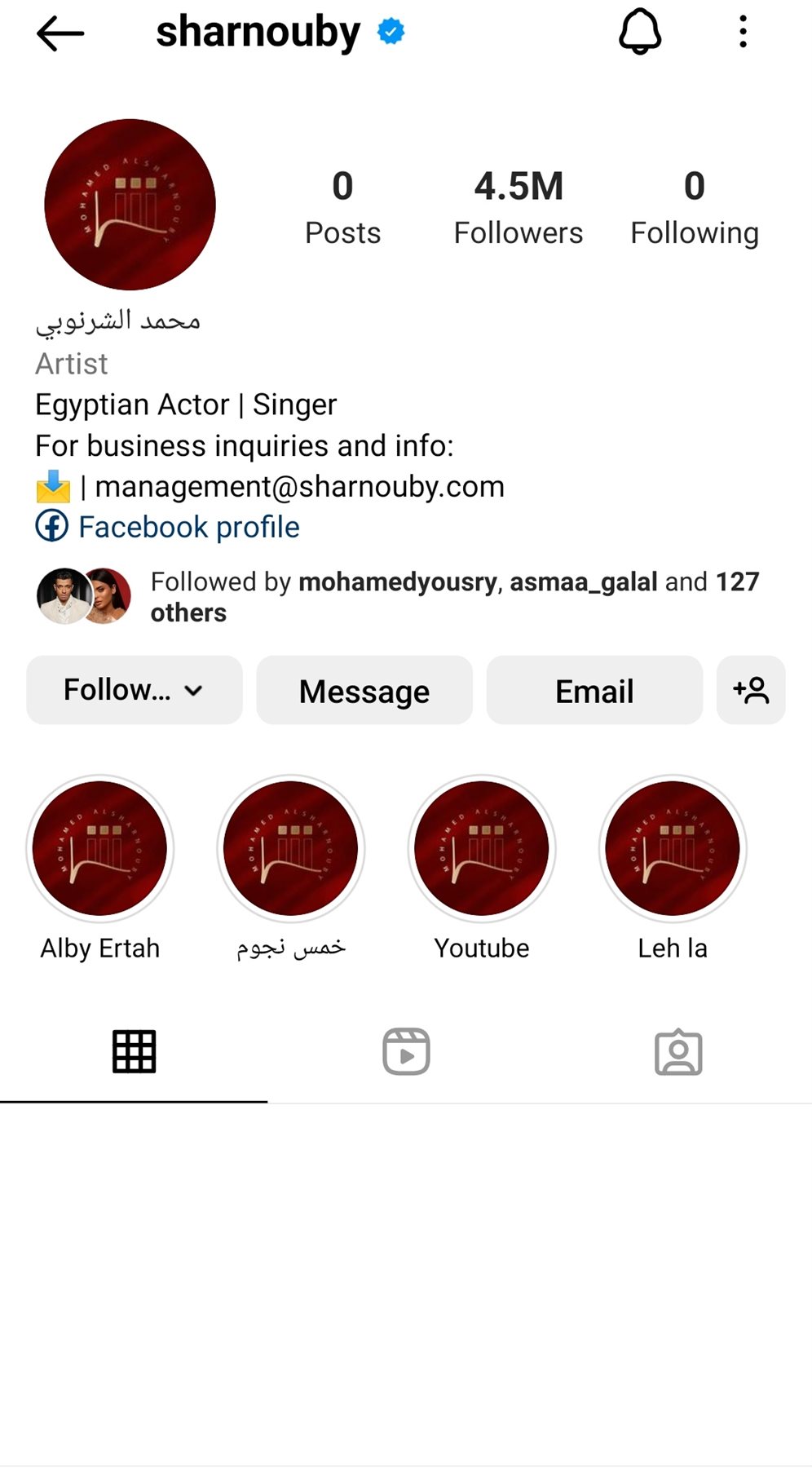Switch to the posts grid tab
The width and height of the screenshot is (812, 1468).
[134, 1052]
